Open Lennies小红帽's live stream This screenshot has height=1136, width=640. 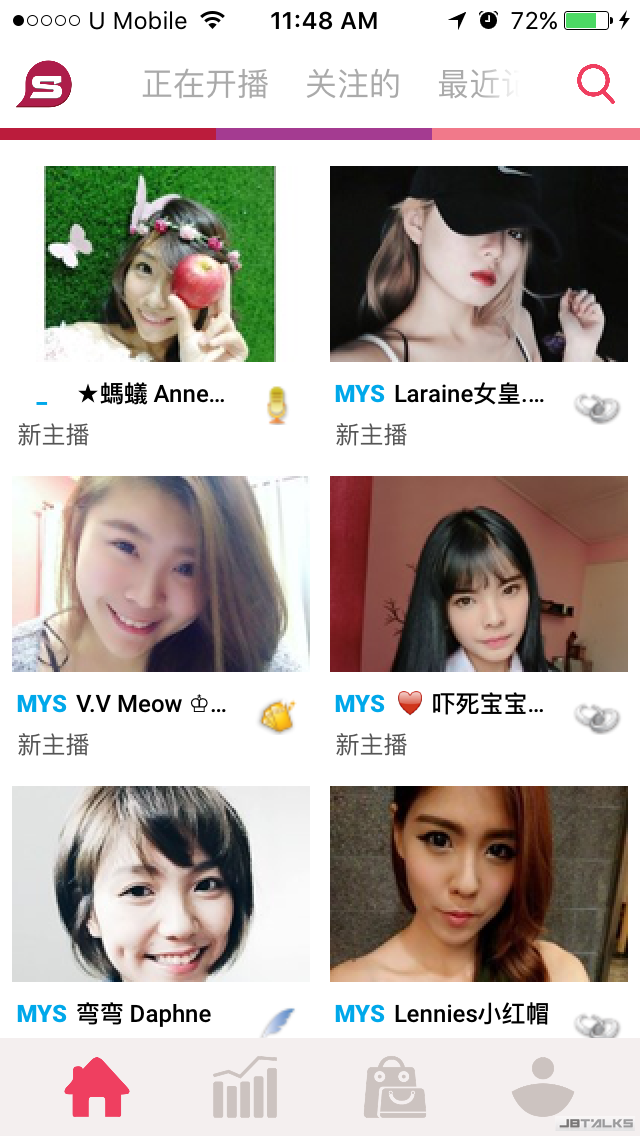(x=479, y=884)
